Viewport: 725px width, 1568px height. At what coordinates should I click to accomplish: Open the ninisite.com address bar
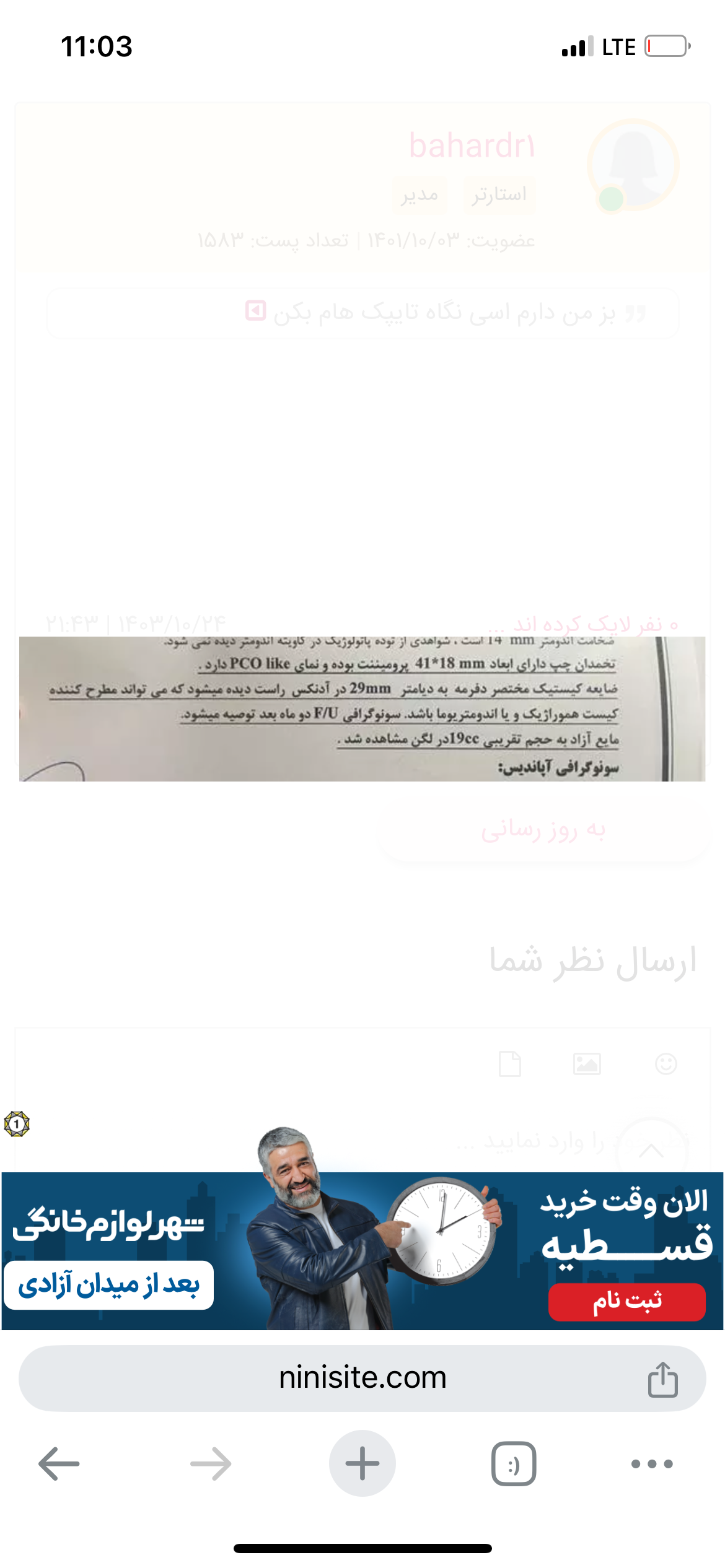tap(362, 1378)
